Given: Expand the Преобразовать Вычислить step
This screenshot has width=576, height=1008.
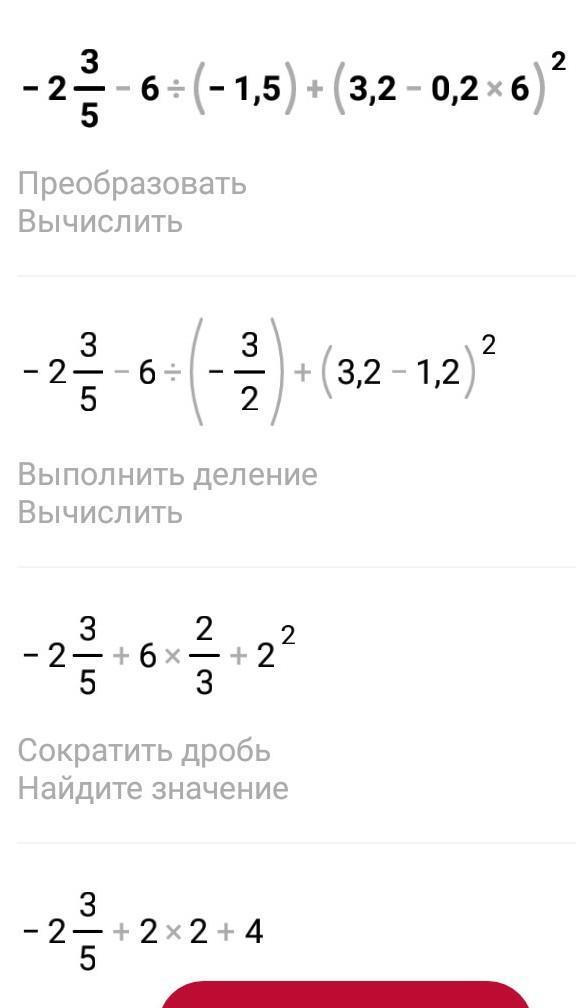Looking at the screenshot, I should [x=132, y=202].
